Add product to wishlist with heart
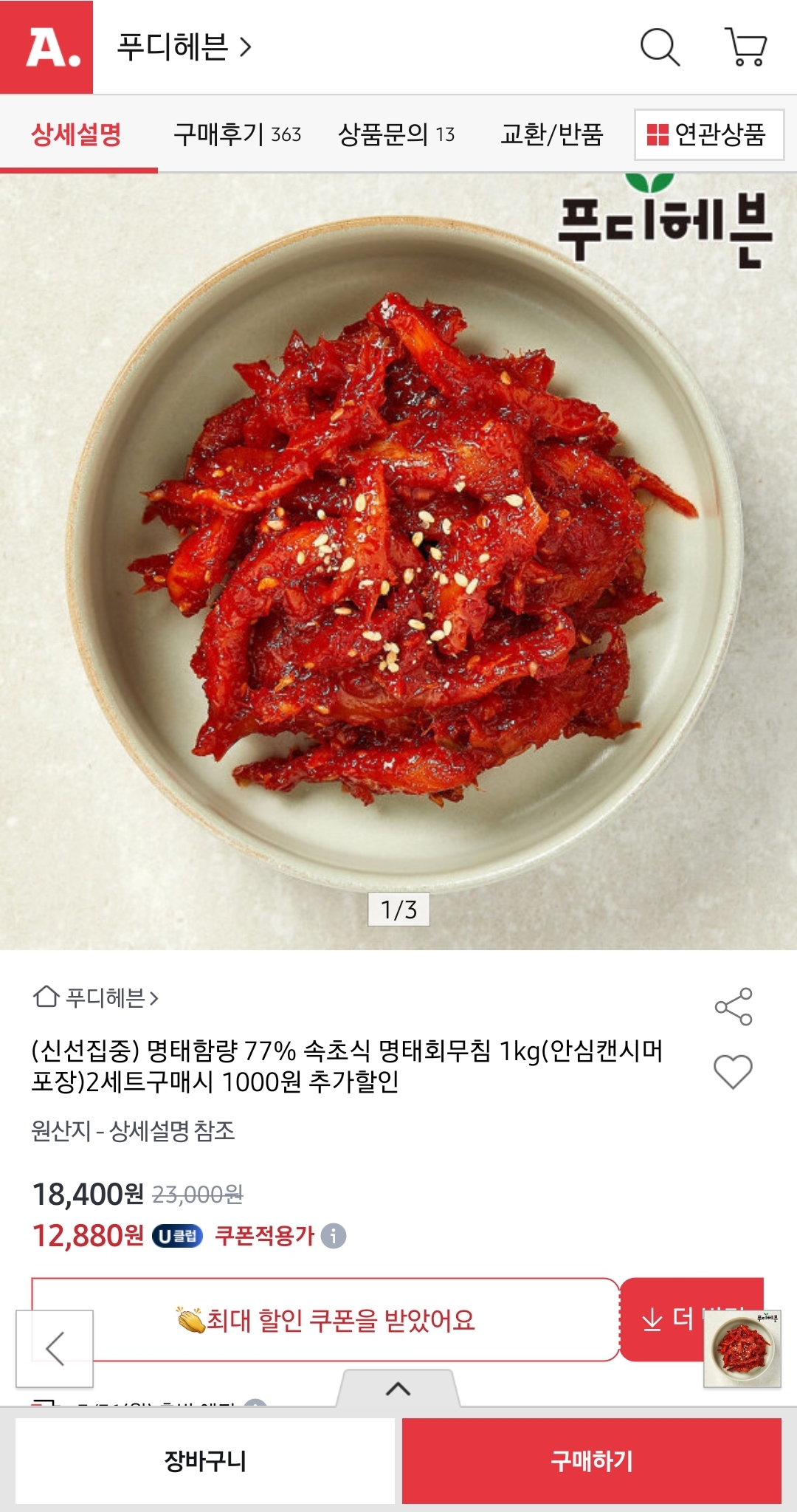 pos(733,1071)
